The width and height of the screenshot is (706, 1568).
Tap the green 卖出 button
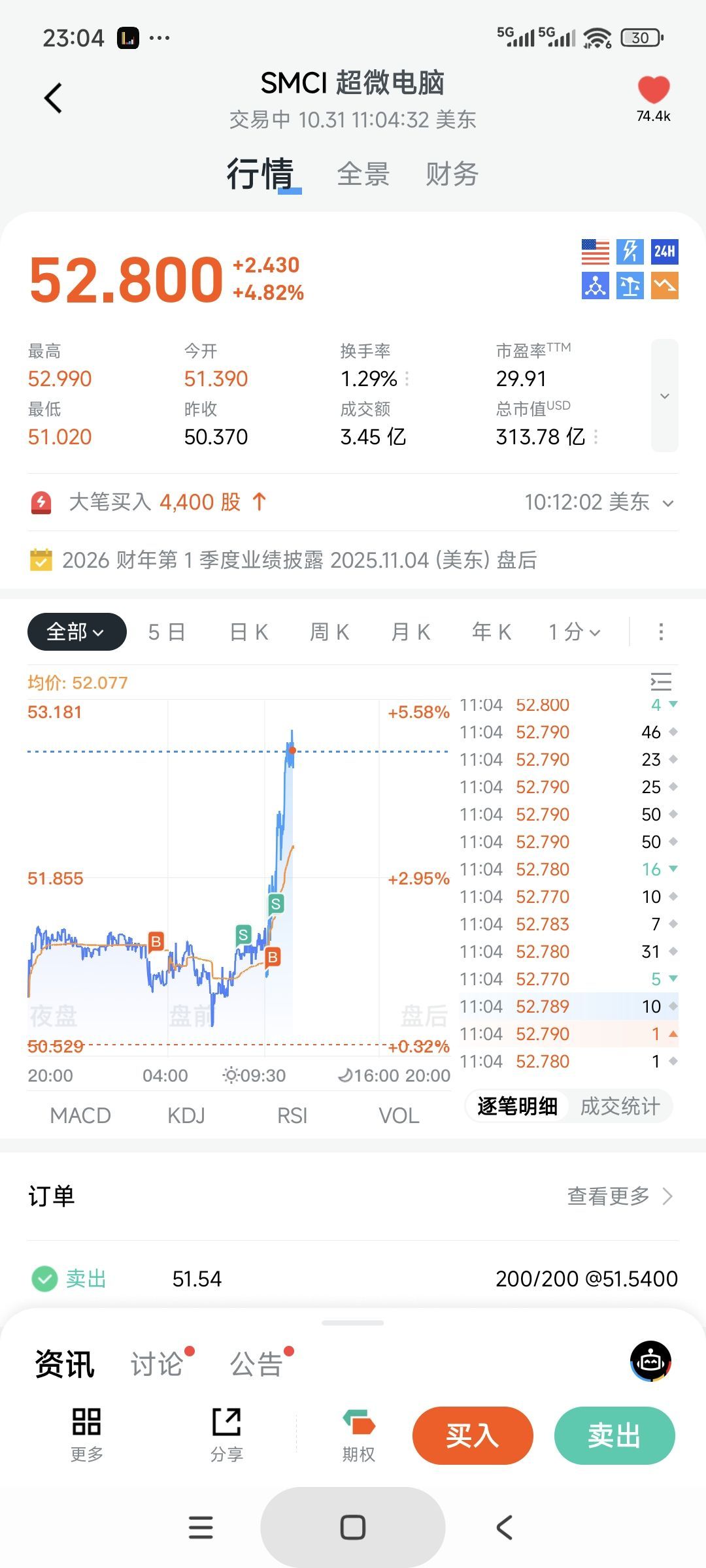(x=614, y=1435)
